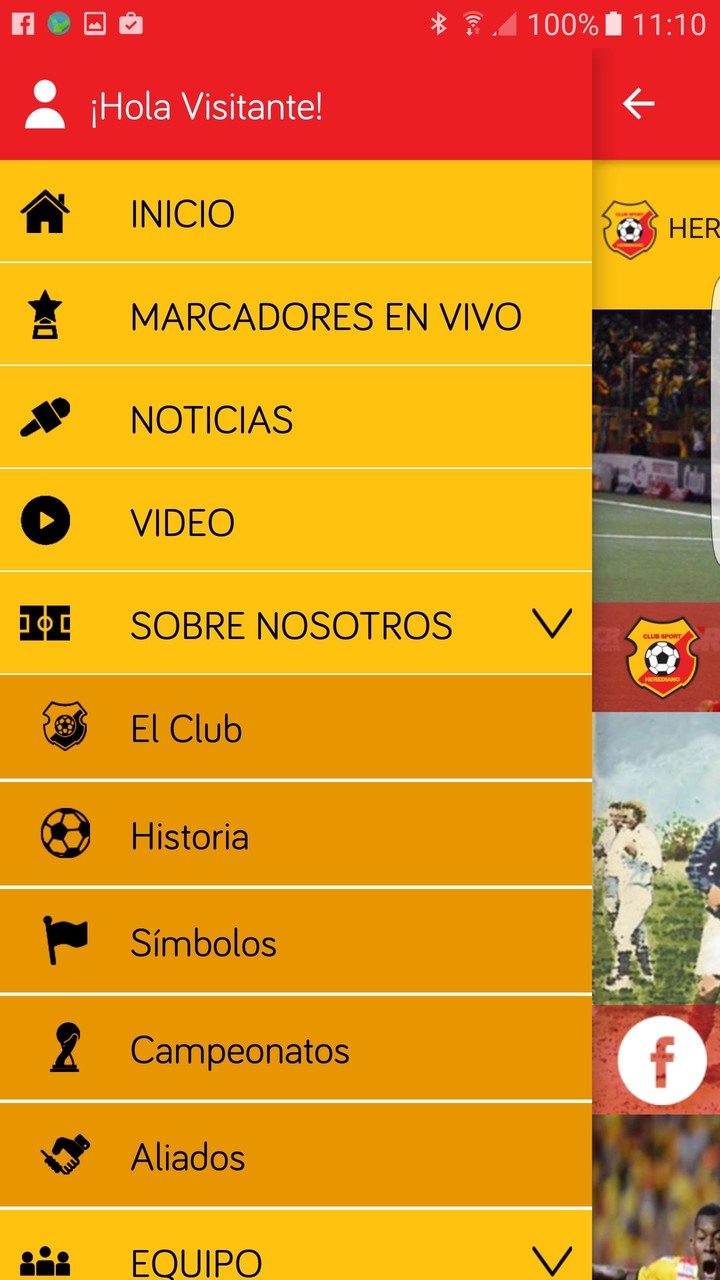
Task: Click the Herediano club crest beside HER text
Action: [x=631, y=228]
